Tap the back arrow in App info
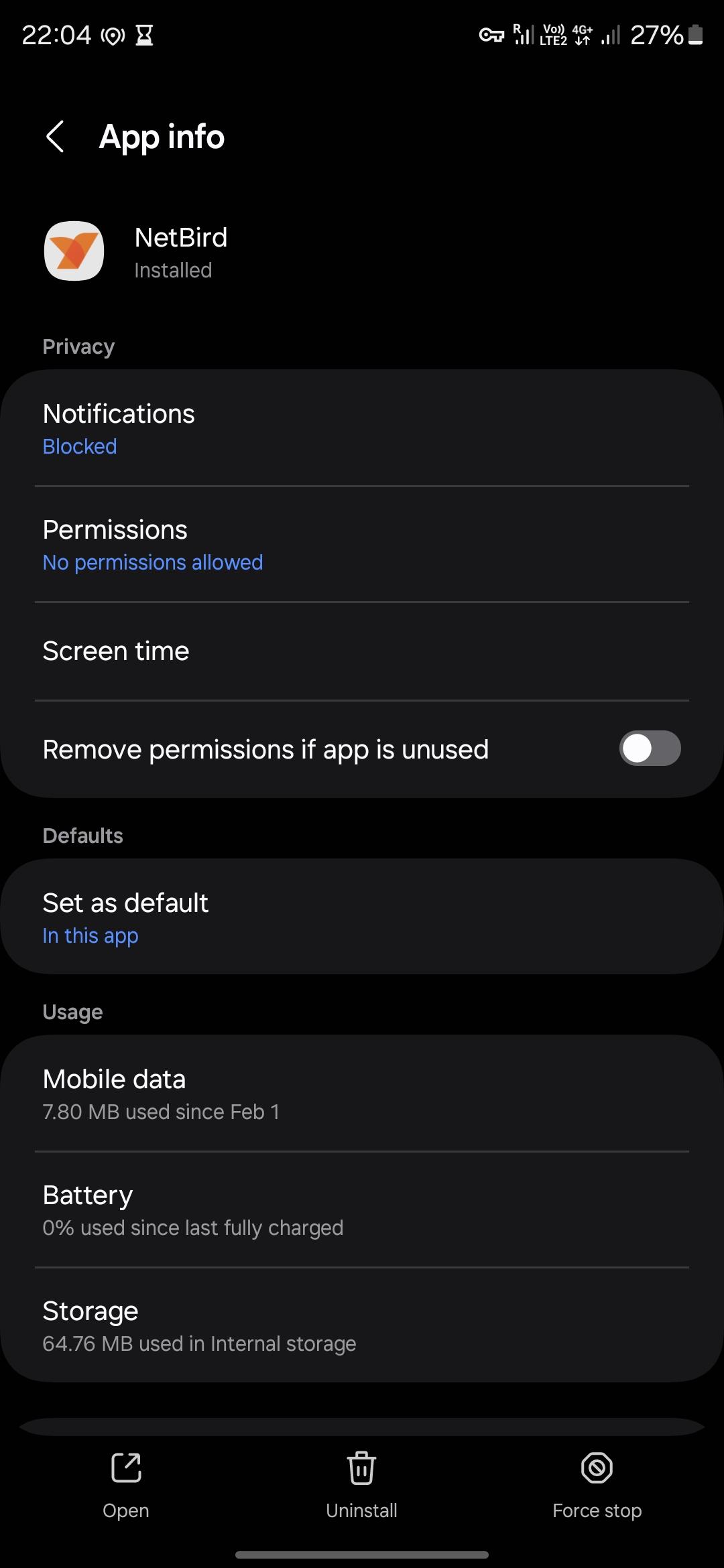 tap(55, 137)
